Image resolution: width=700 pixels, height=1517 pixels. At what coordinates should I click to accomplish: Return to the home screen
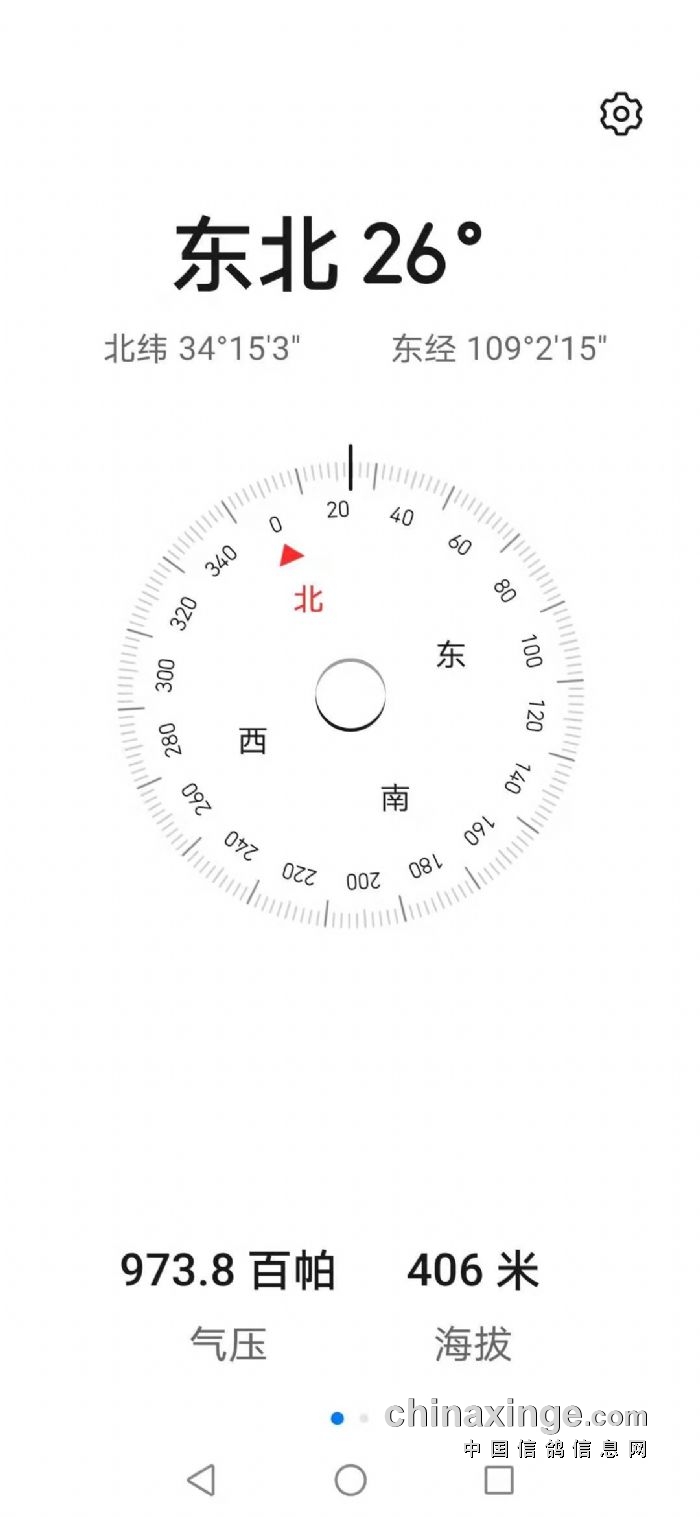pos(350,1479)
